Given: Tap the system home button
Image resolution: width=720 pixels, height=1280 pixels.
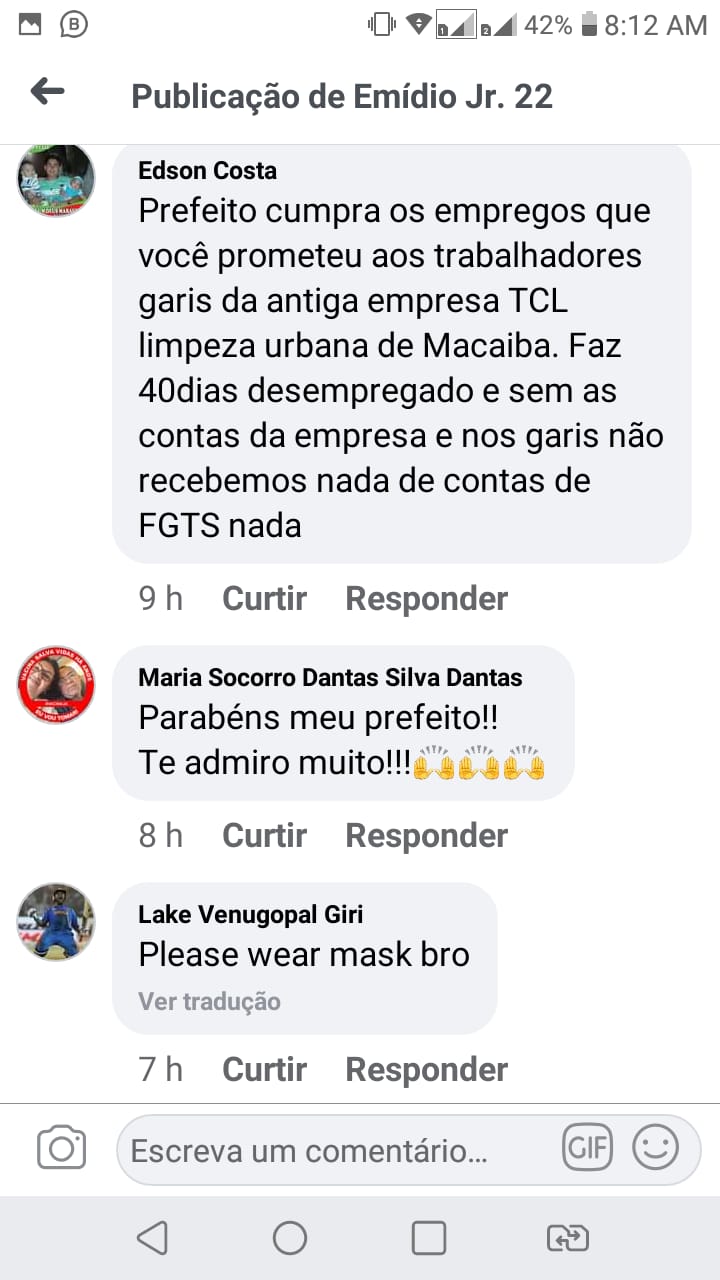Looking at the screenshot, I should (x=290, y=1238).
